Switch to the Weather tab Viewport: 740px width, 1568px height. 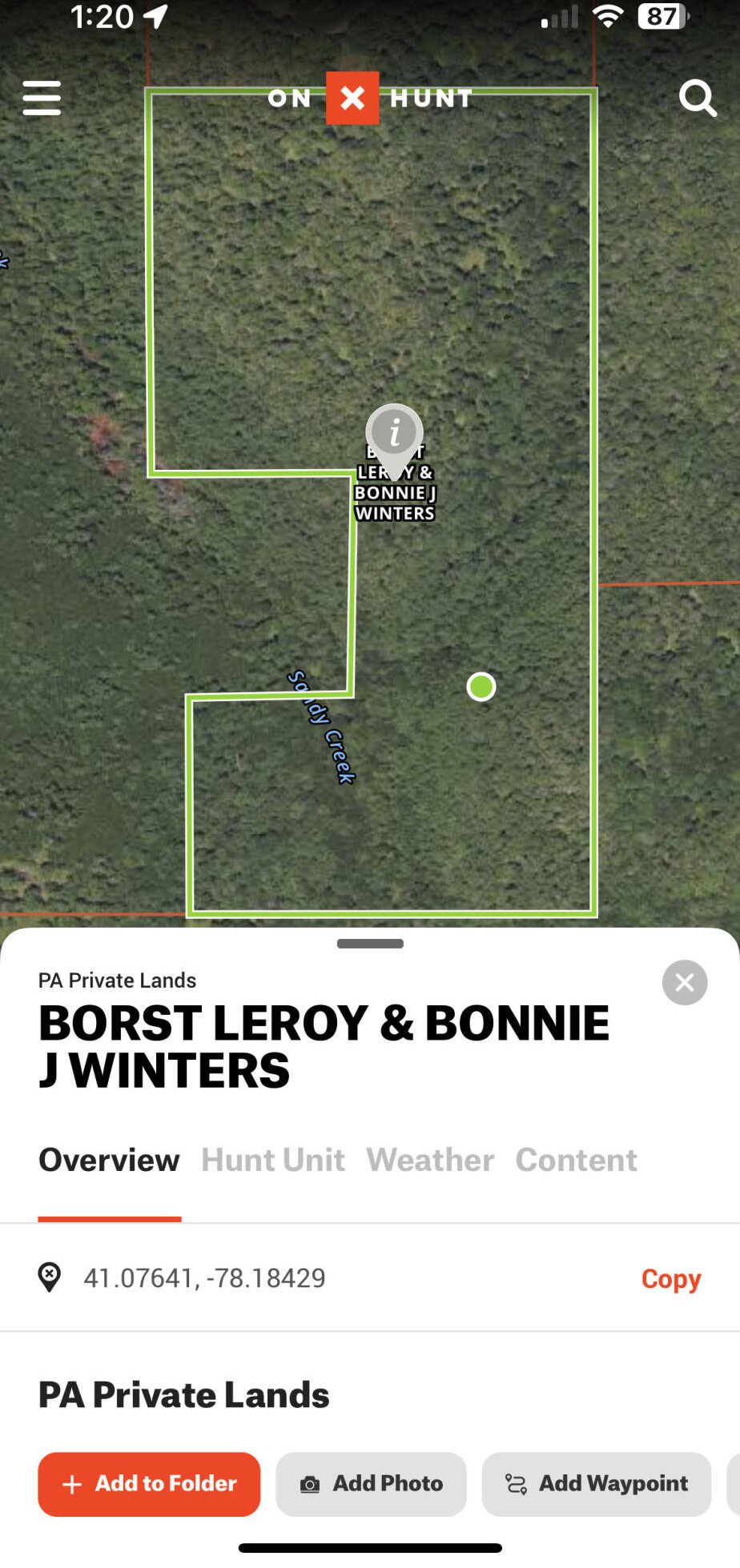(x=430, y=1160)
